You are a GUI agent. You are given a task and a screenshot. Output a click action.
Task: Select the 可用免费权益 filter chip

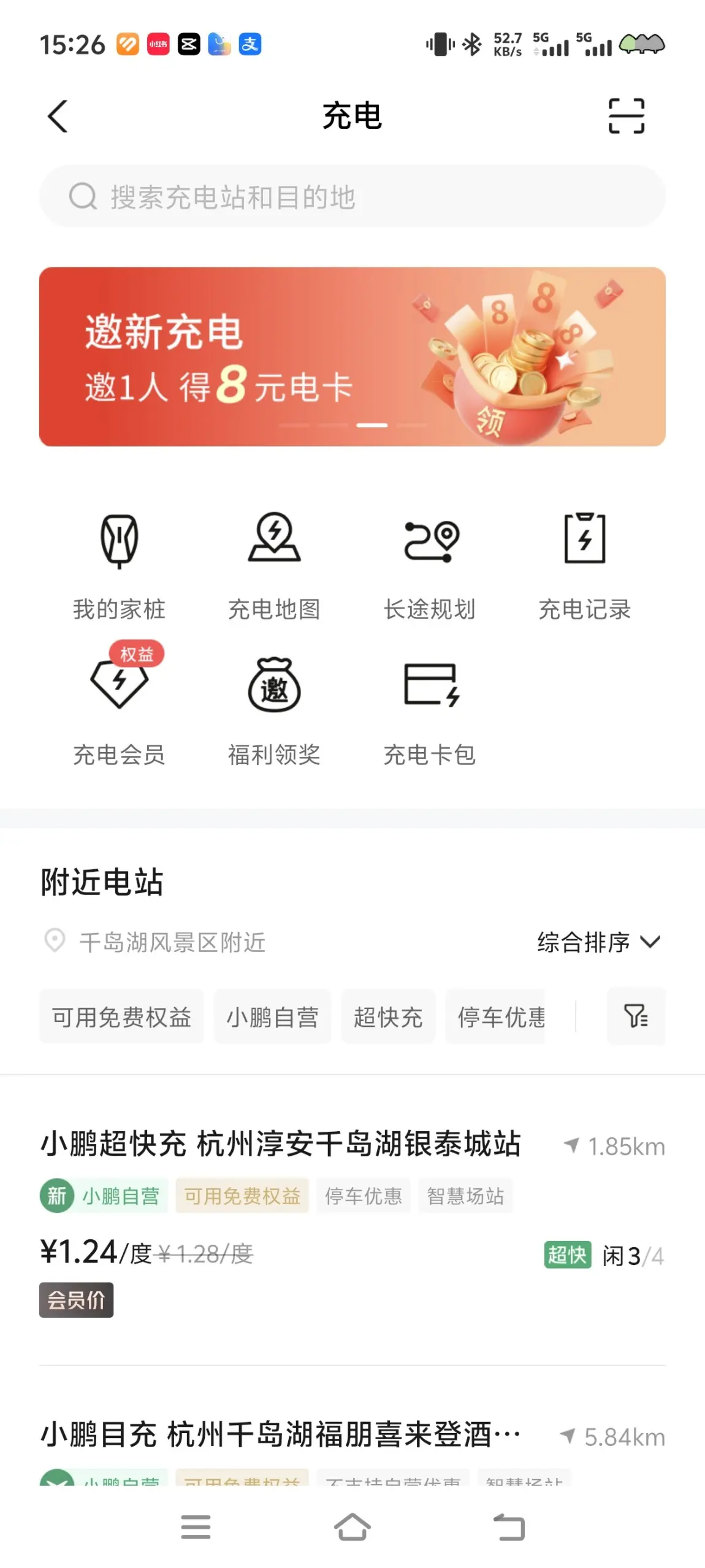pos(121,1017)
